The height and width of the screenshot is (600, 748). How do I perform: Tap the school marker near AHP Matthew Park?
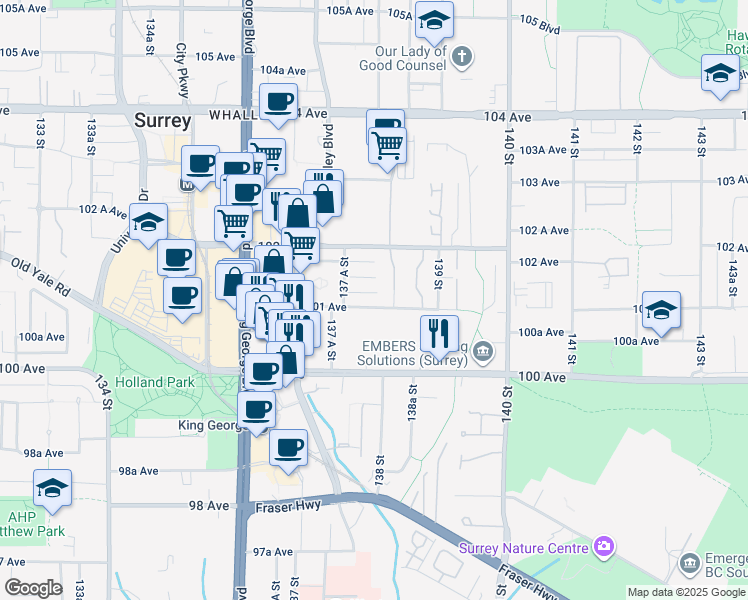[52, 490]
